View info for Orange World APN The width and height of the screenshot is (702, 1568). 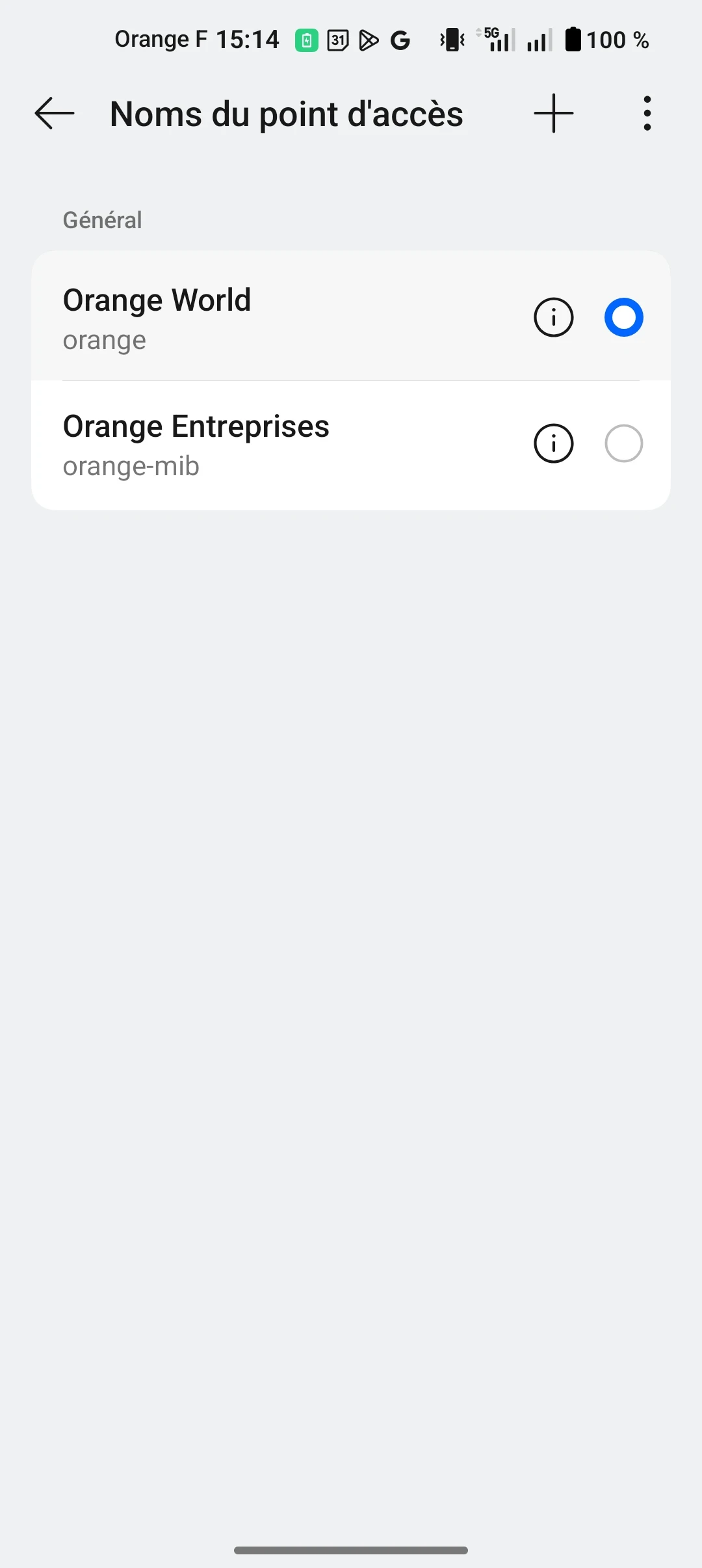pyautogui.click(x=553, y=317)
